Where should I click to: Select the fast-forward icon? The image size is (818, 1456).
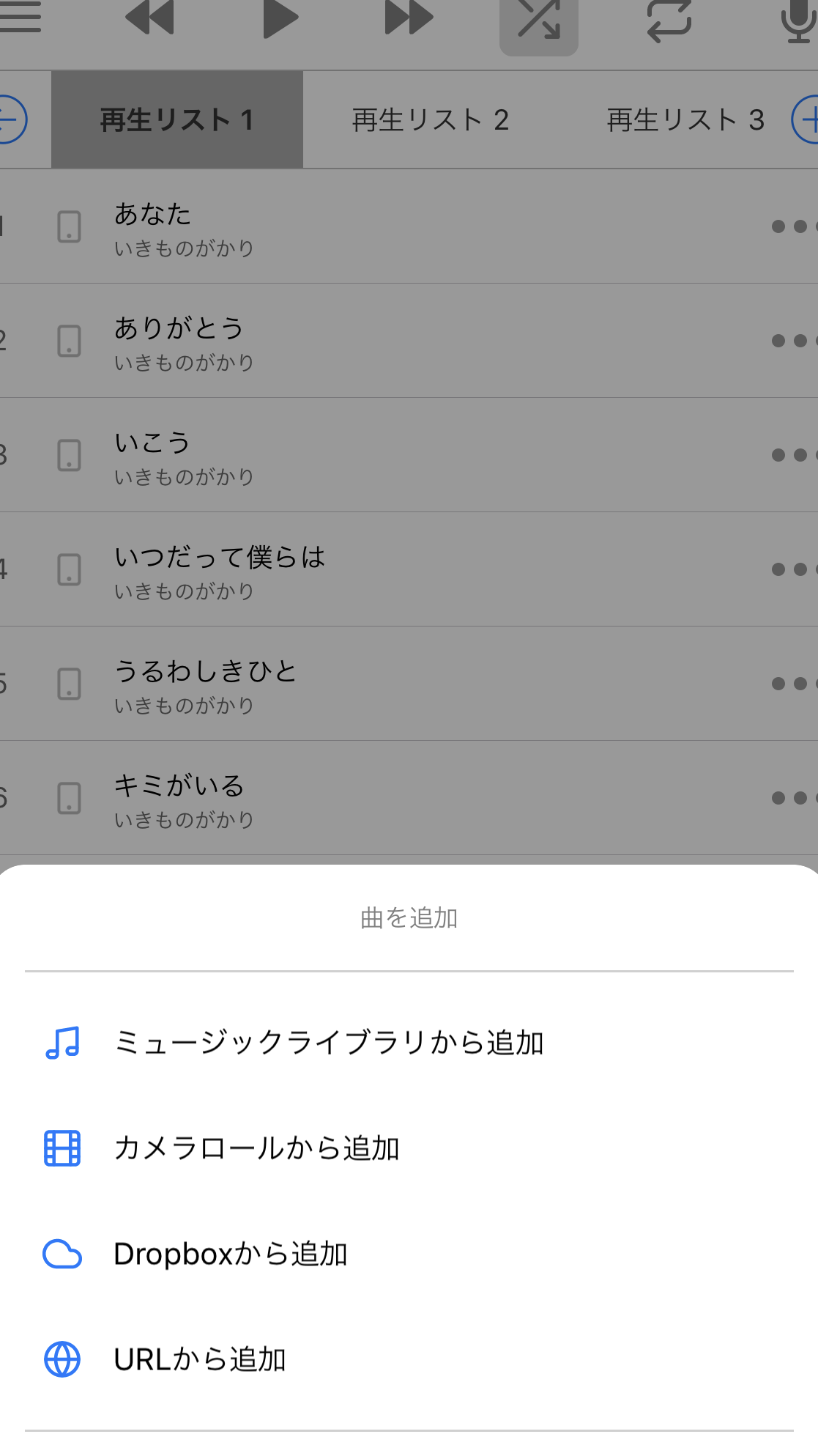click(x=406, y=20)
